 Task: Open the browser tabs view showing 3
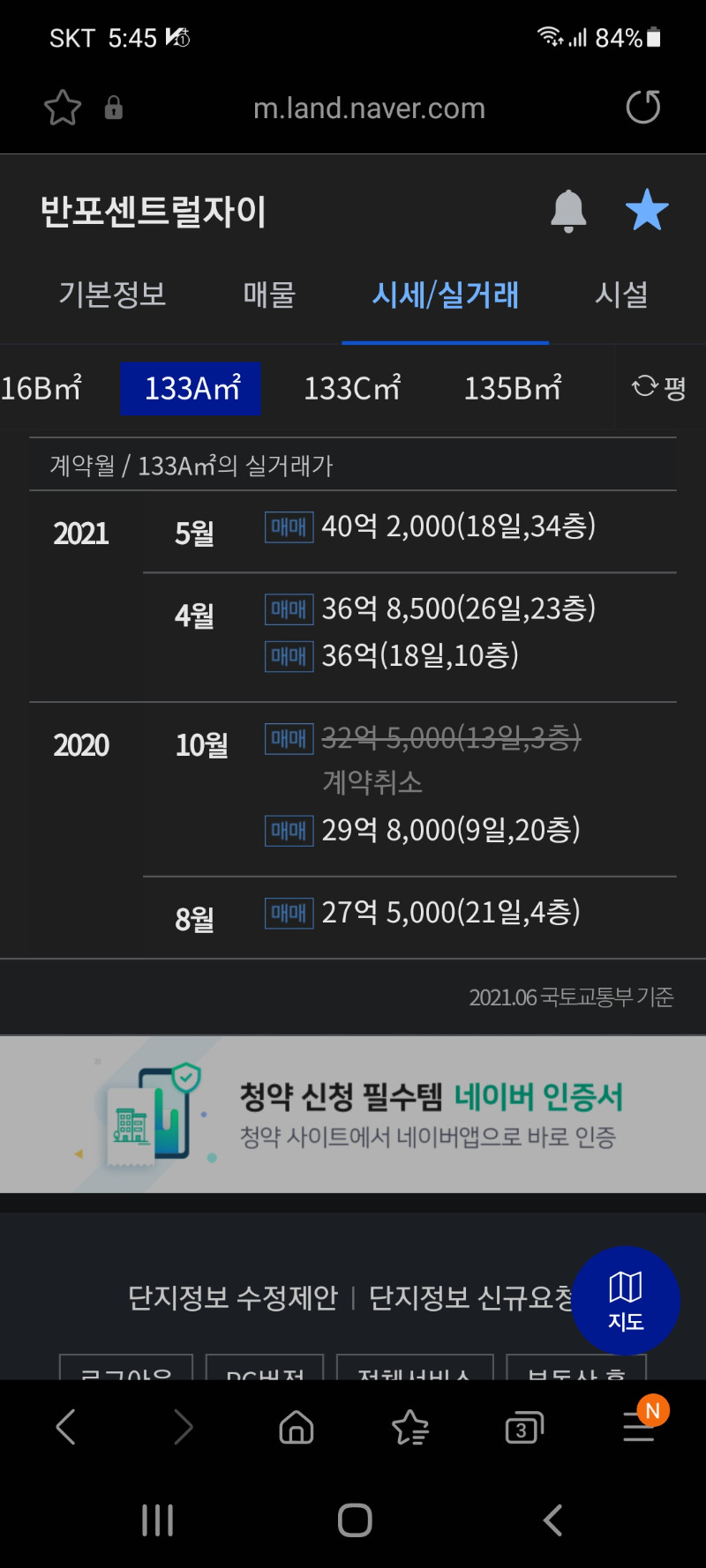[524, 1427]
